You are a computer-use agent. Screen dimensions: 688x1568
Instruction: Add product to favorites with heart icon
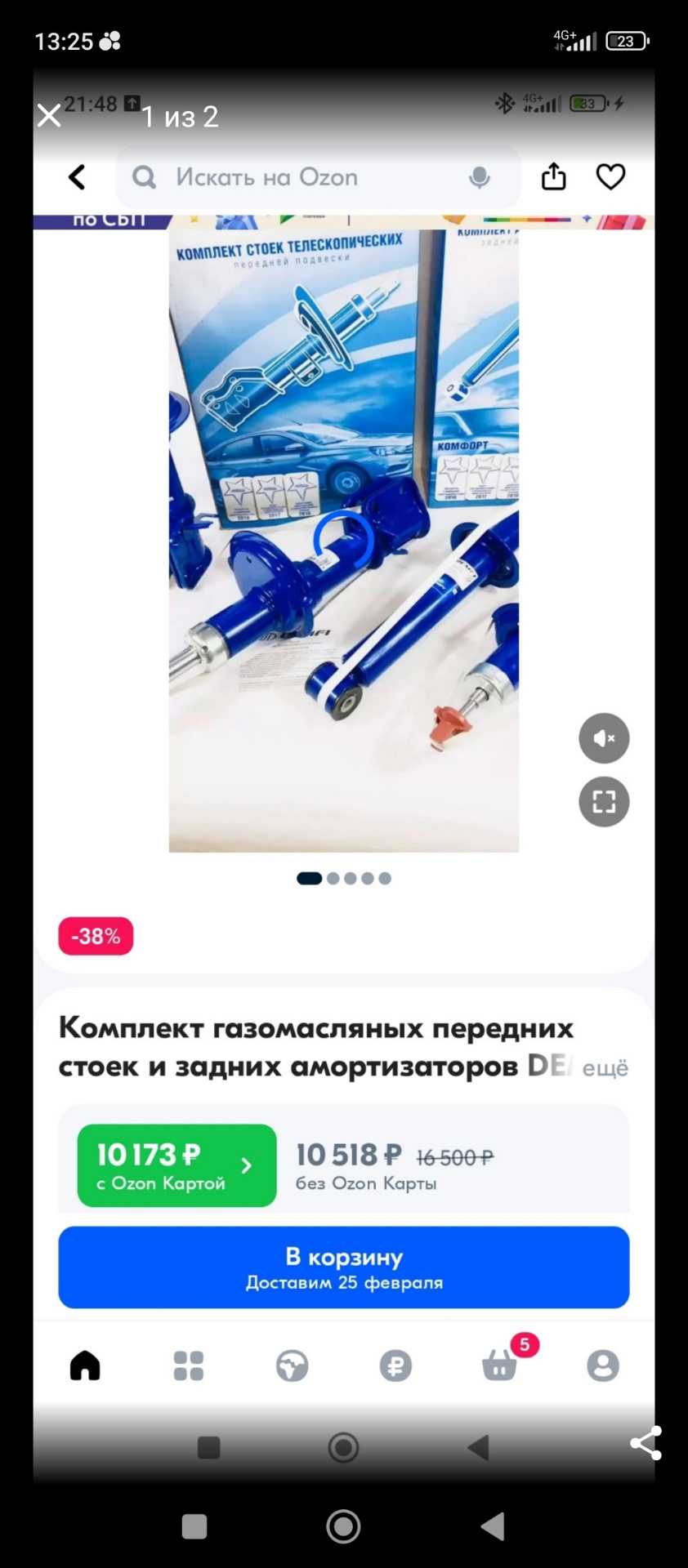610,176
